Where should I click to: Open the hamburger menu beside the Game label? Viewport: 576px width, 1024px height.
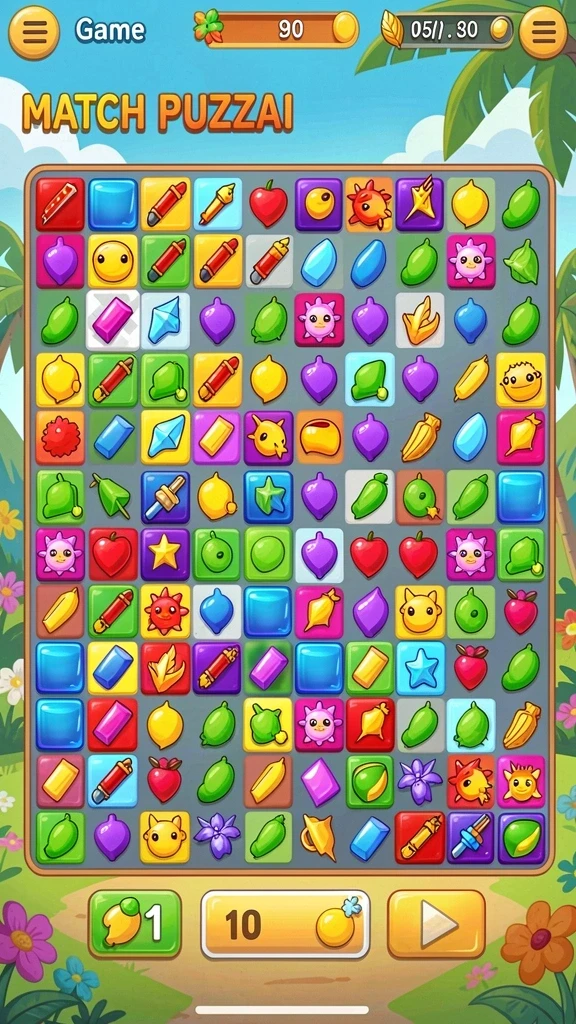click(x=34, y=32)
